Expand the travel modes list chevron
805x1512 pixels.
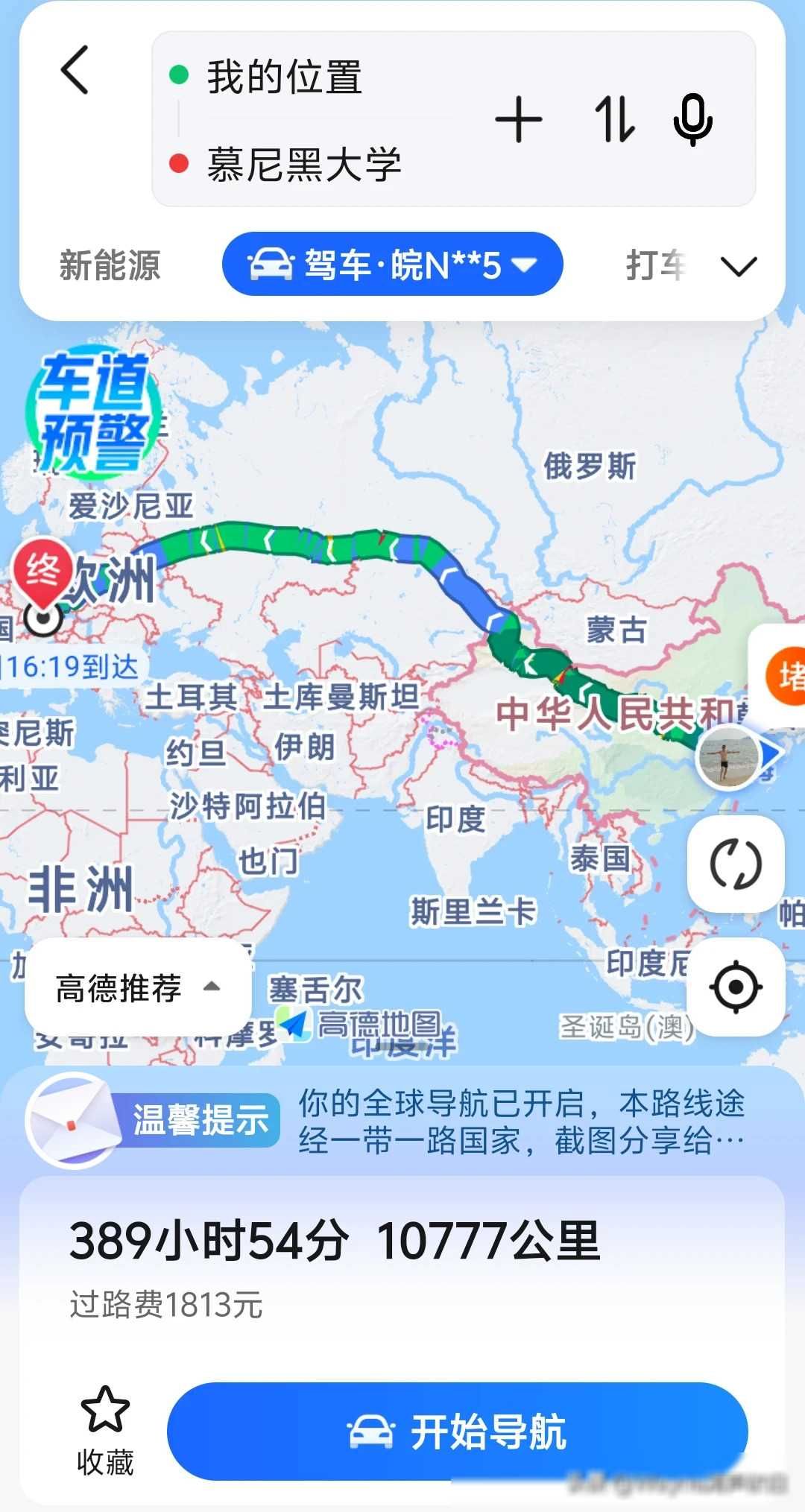click(x=739, y=266)
